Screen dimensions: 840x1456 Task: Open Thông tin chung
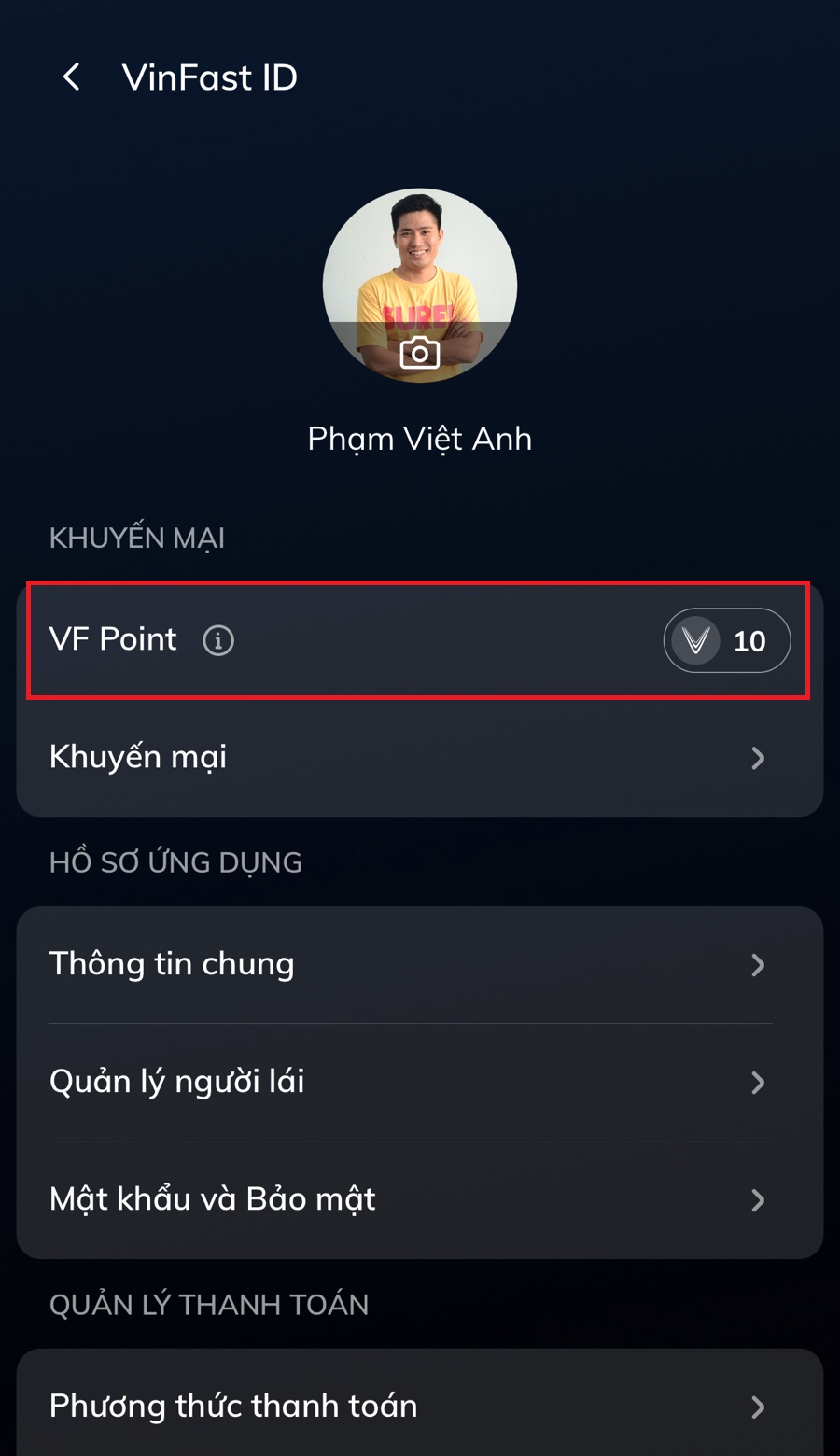click(419, 964)
